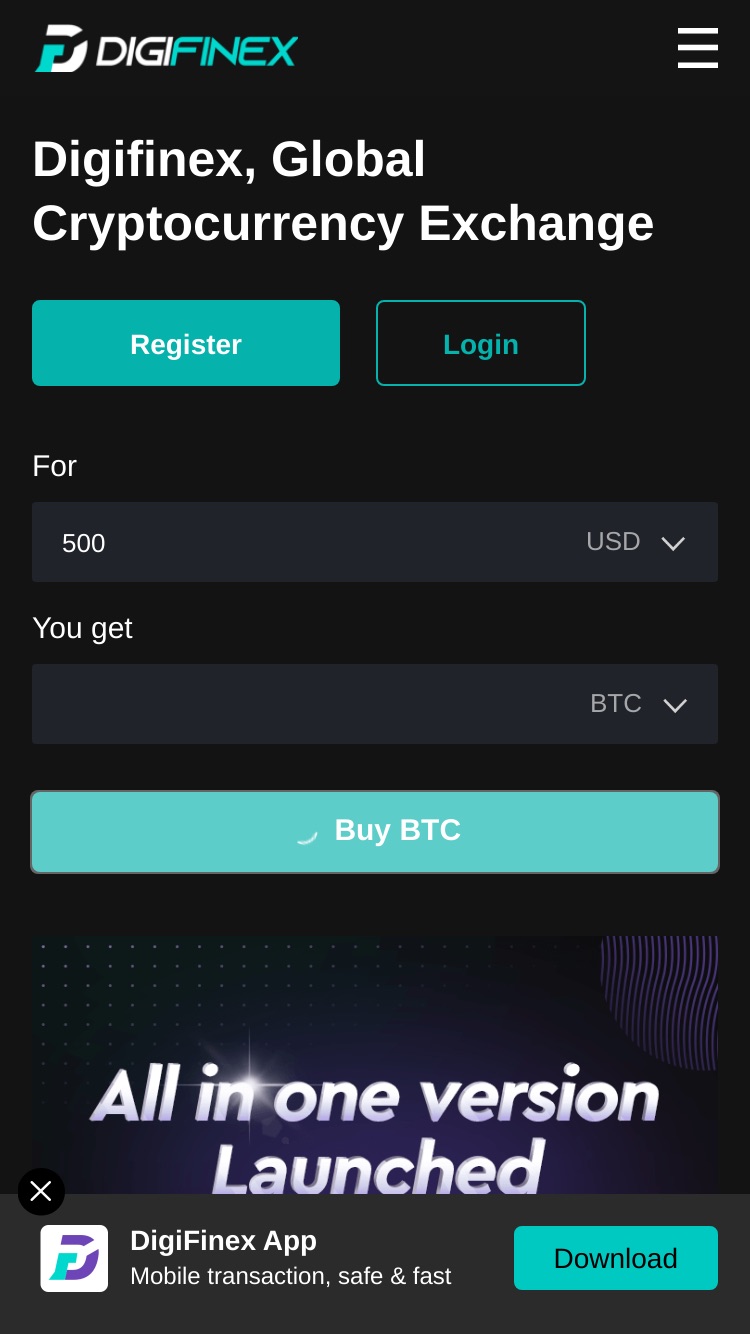Open the All in one version banner
Image resolution: width=750 pixels, height=1334 pixels.
point(375,1065)
